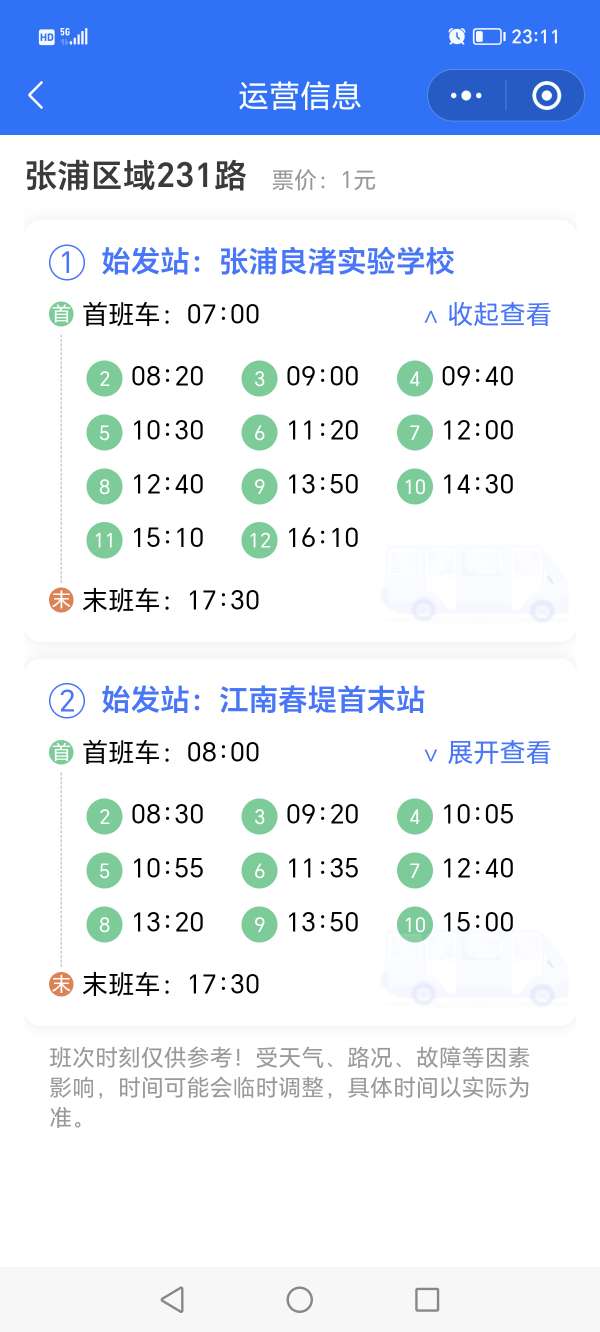Expand the 江南春堤首末站 timetable with 展开查看

(x=487, y=753)
